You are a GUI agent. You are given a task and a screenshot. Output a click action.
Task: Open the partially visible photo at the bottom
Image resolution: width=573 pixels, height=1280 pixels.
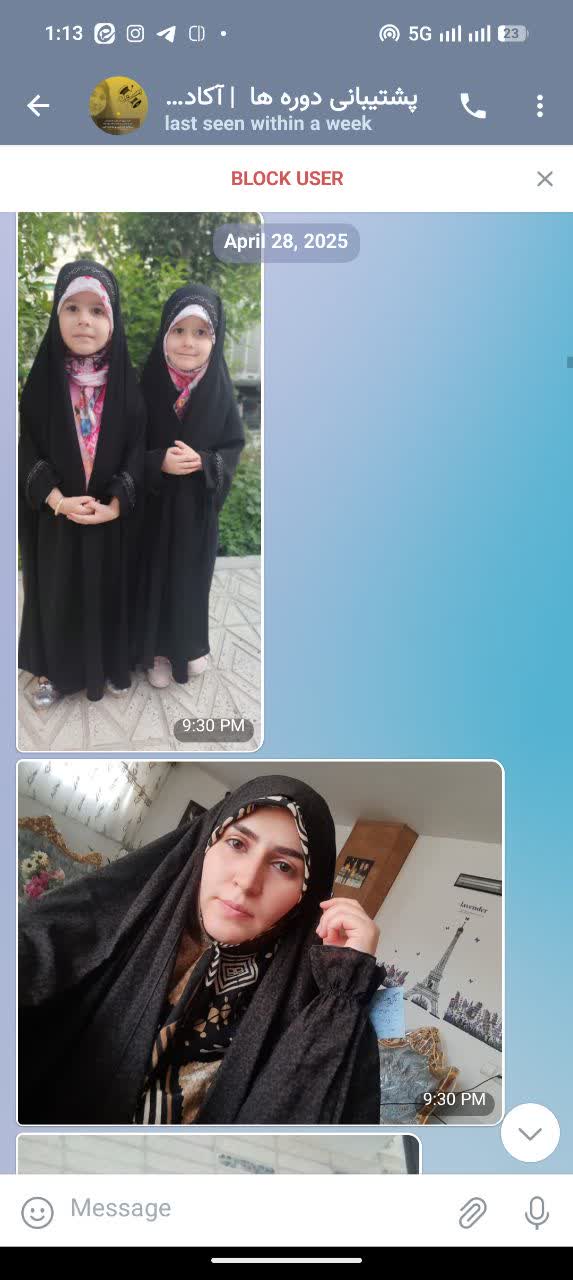tap(219, 1154)
